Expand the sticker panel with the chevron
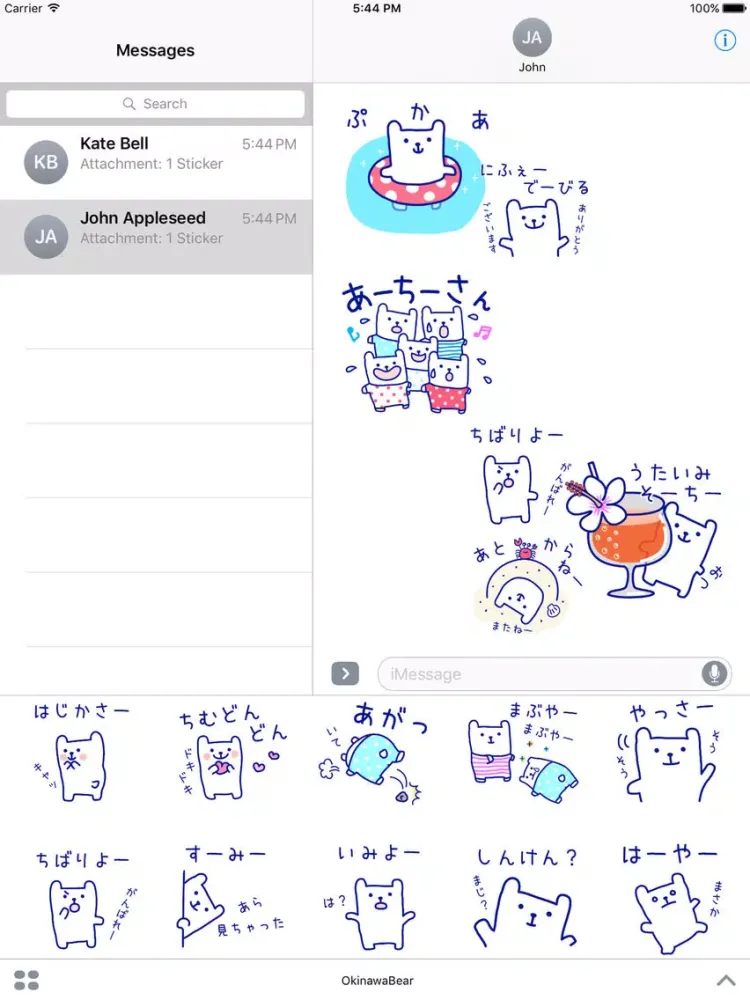 pyautogui.click(x=727, y=980)
